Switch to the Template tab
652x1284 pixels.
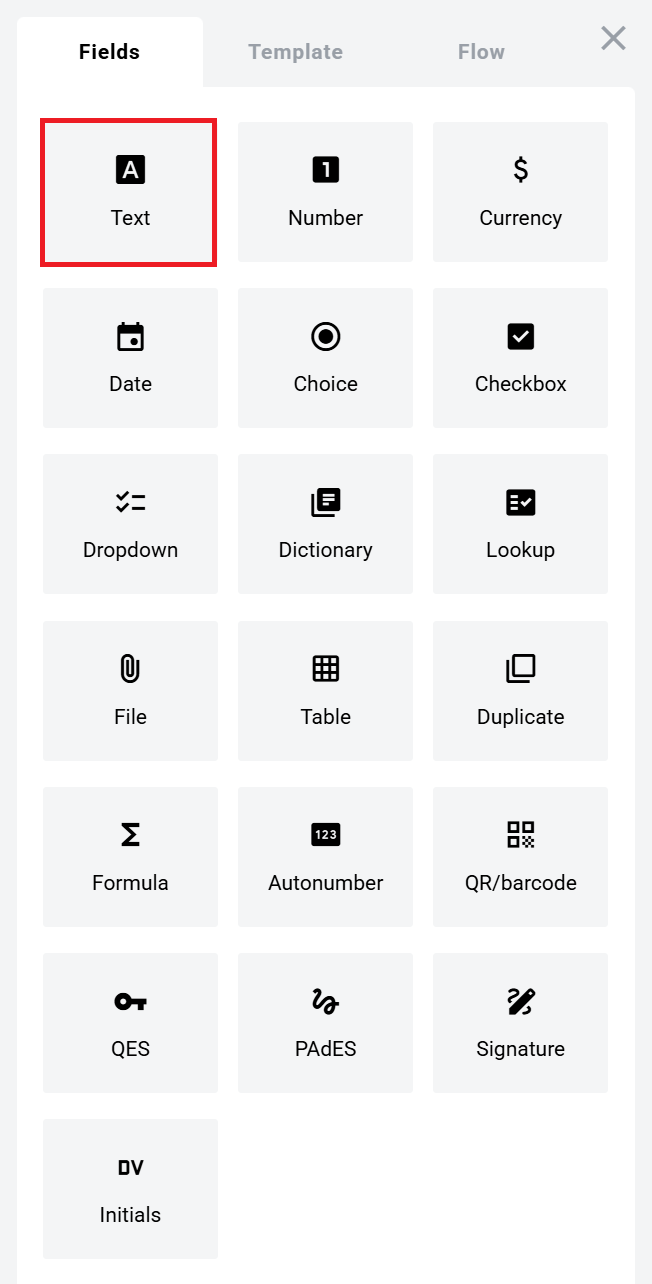295,52
